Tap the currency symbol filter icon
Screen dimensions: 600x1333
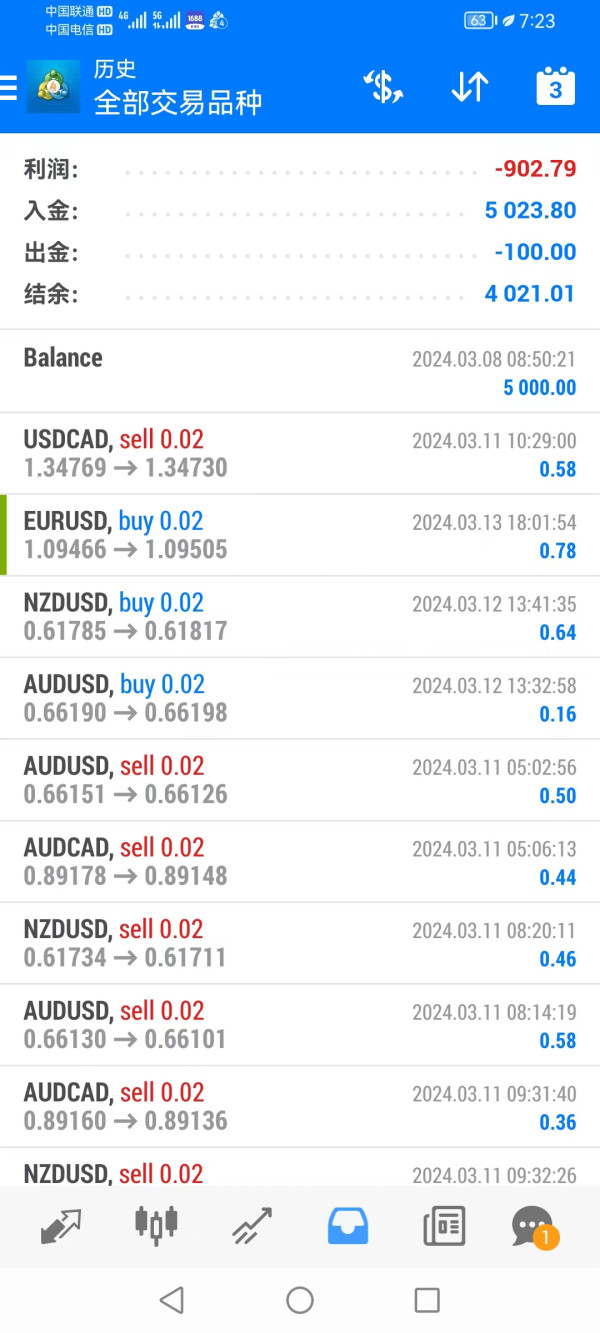[383, 88]
